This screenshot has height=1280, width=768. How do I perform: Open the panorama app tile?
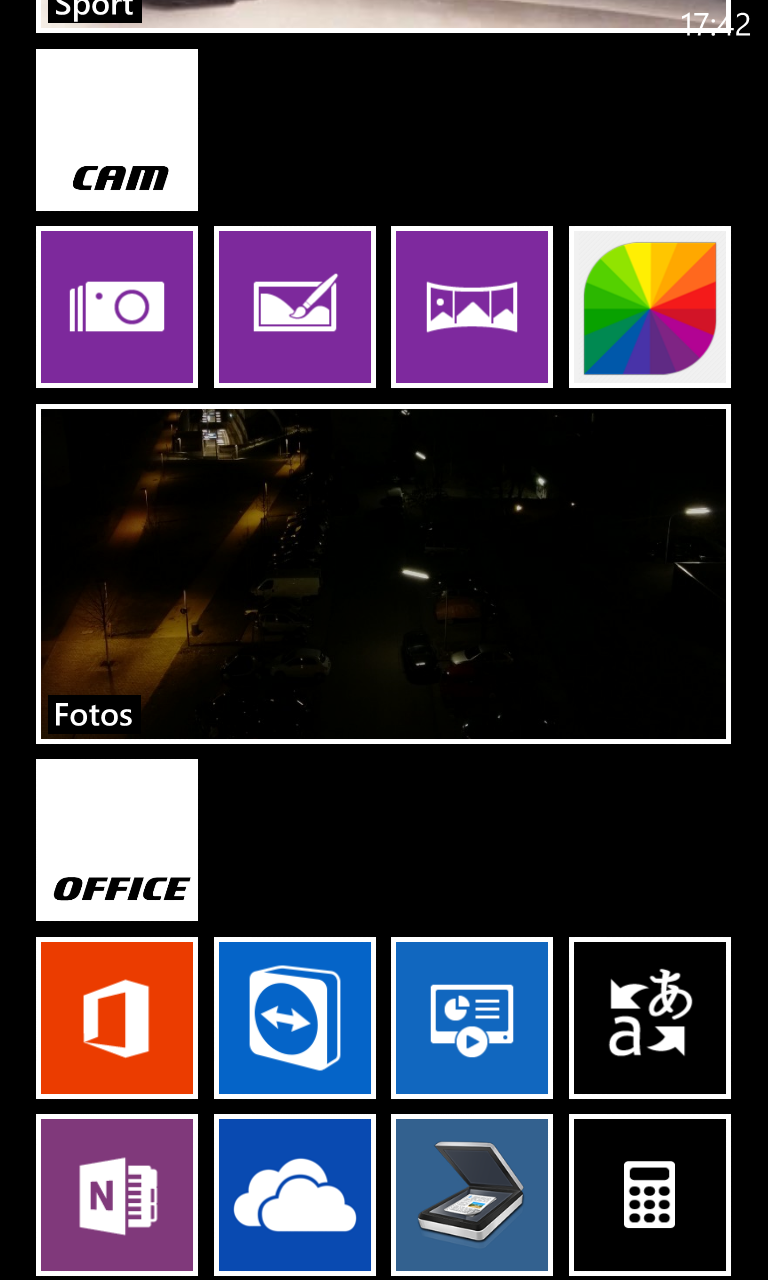(x=472, y=307)
